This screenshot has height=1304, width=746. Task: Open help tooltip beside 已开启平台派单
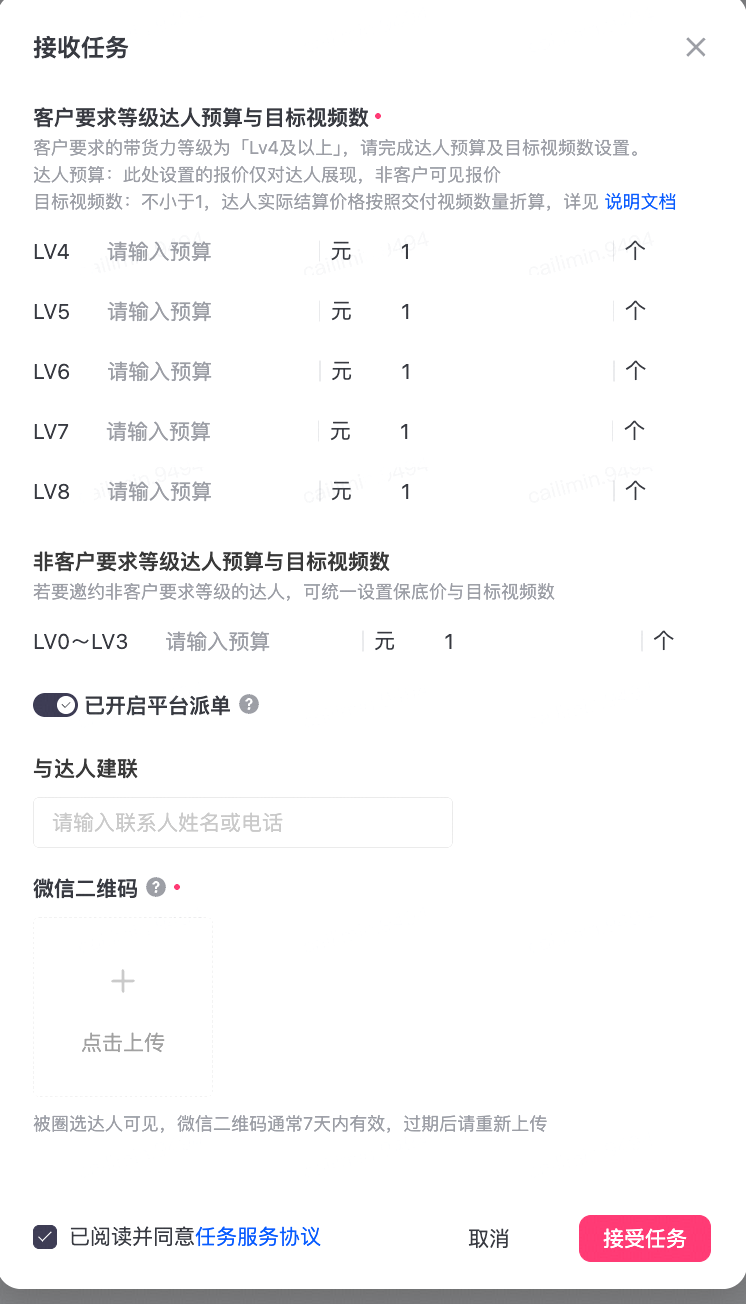(247, 705)
